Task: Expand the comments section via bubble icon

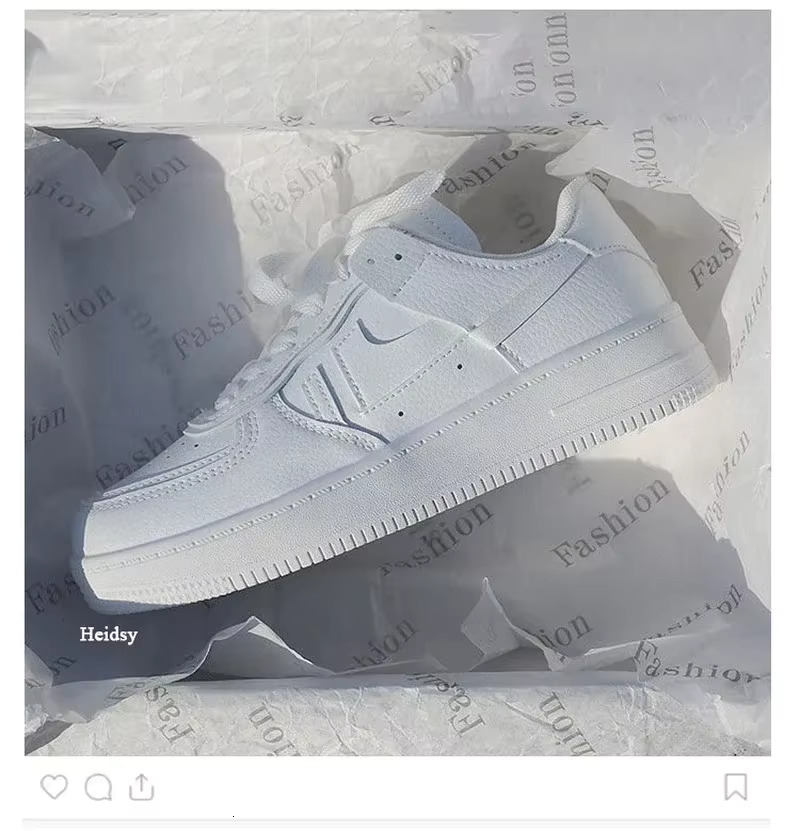Action: tap(96, 786)
